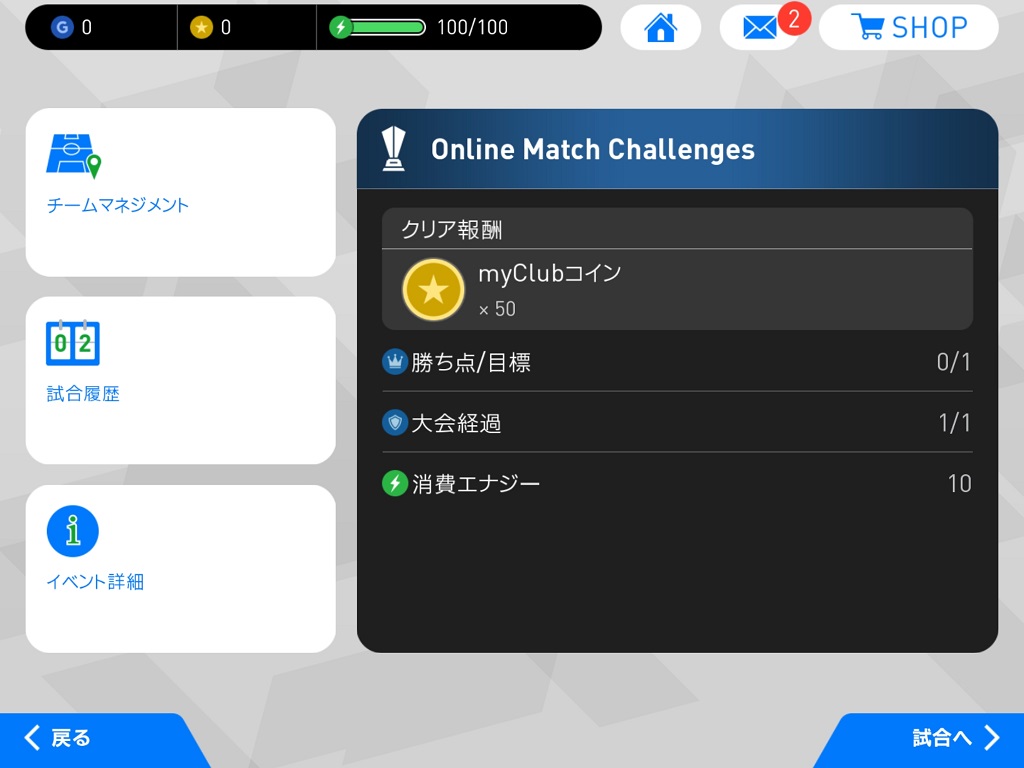Go to the home screen icon

pos(660,28)
